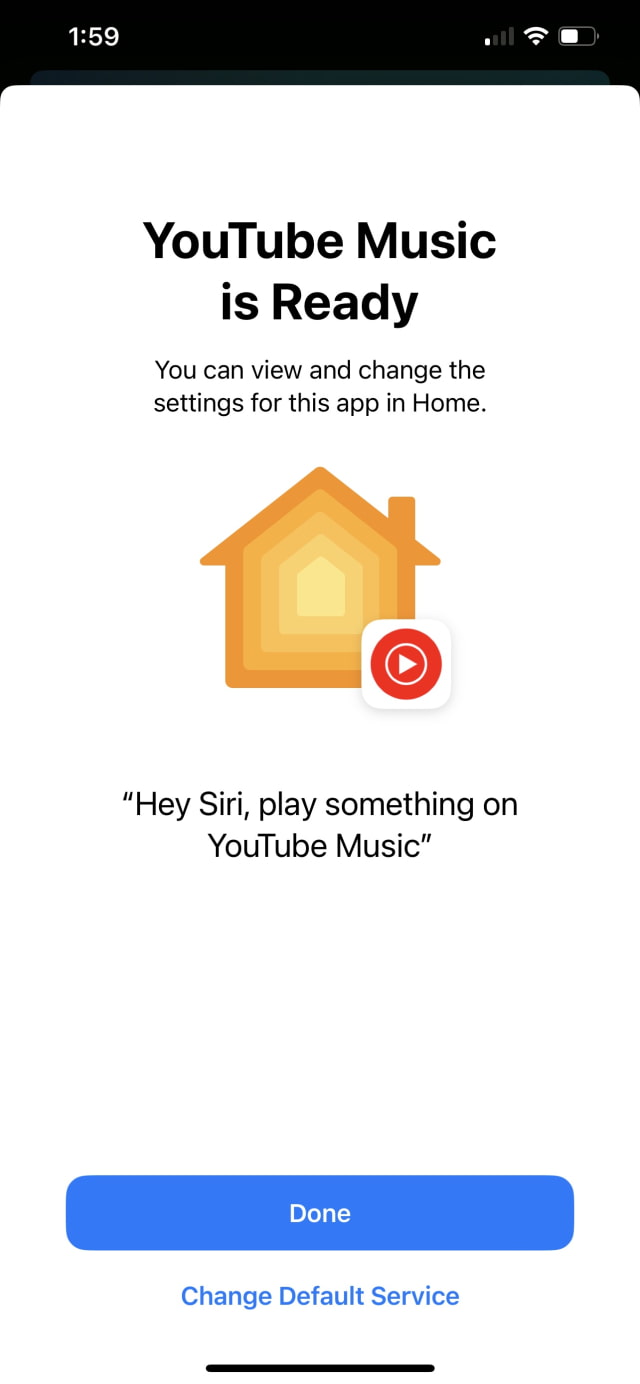Open Change Default Service
This screenshot has height=1384, width=640.
click(x=320, y=1296)
